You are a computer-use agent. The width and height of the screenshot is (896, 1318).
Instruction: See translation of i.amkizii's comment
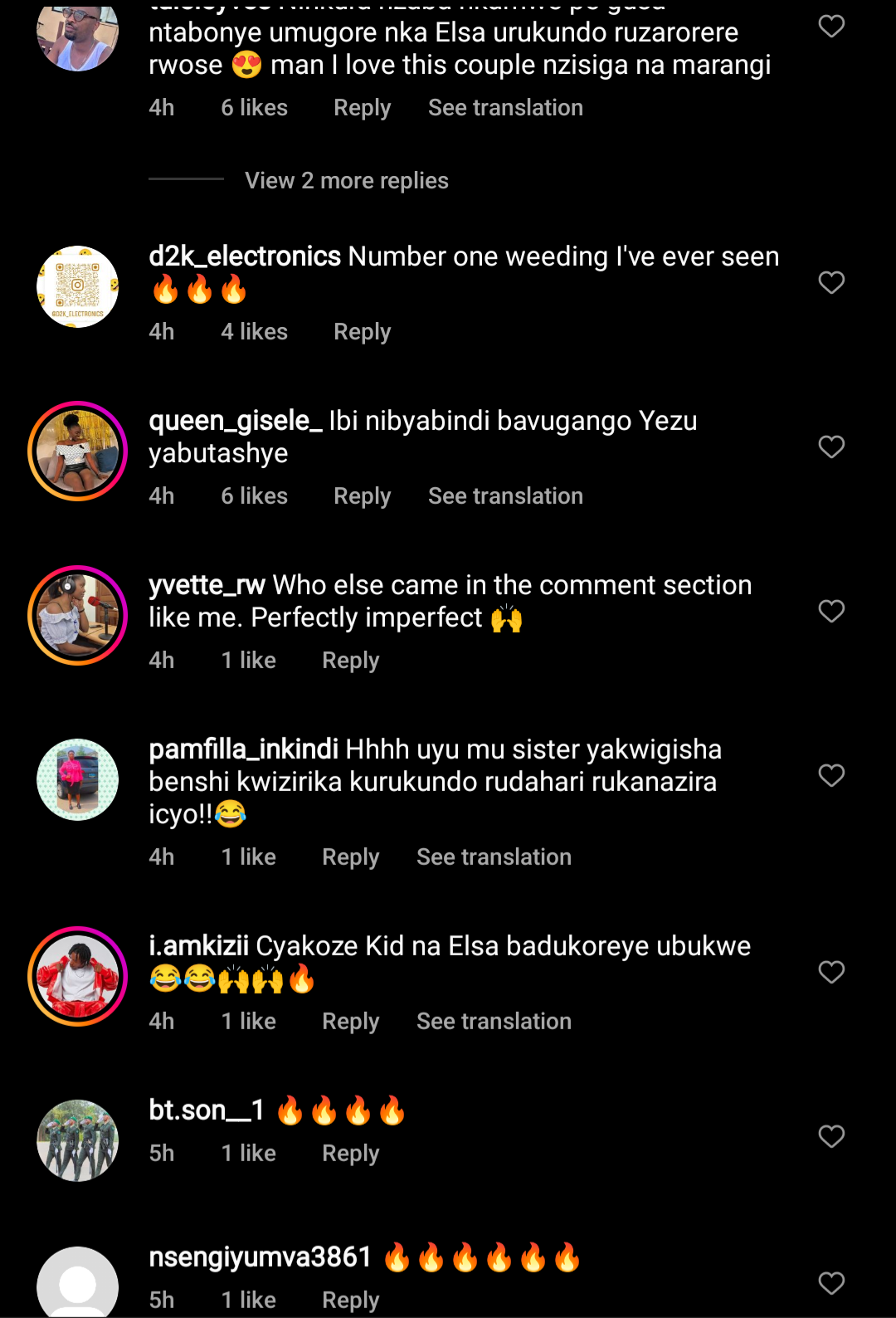point(494,1022)
